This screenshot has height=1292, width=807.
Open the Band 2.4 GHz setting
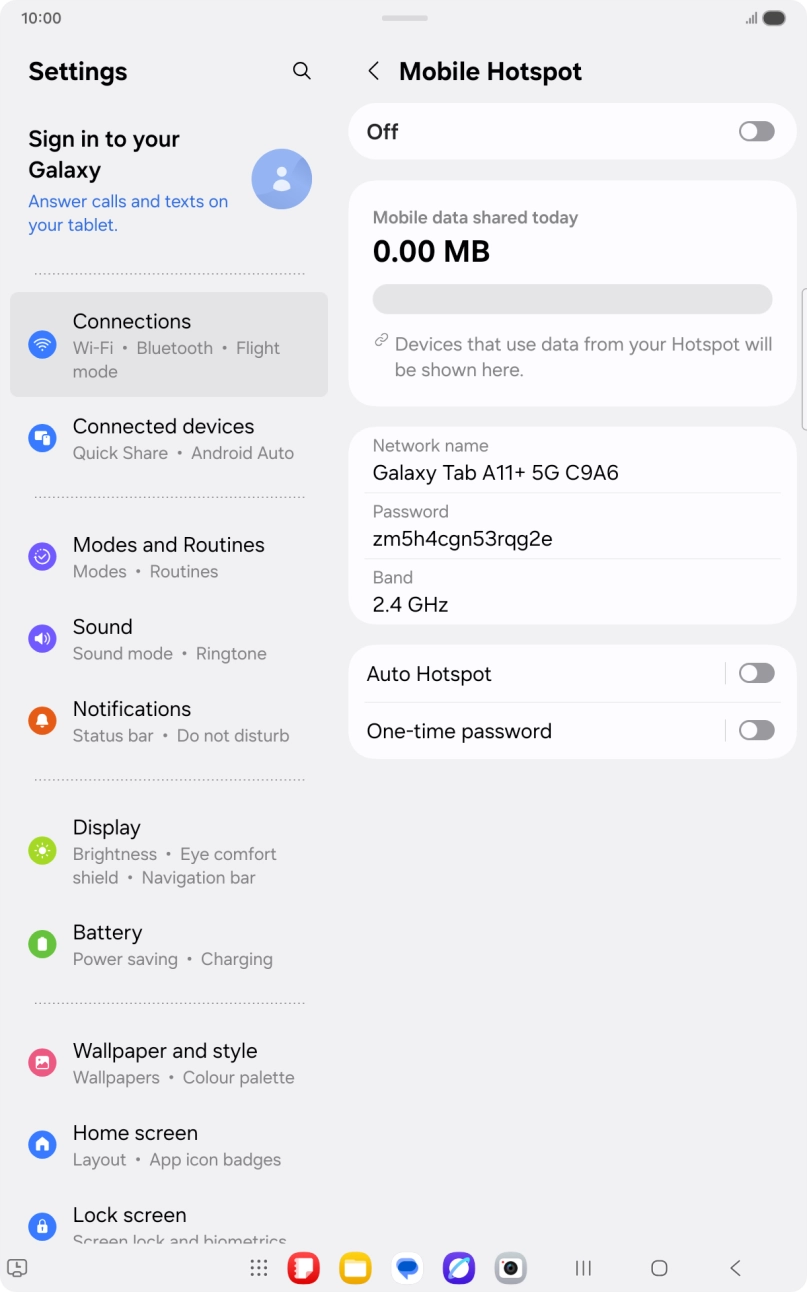(572, 592)
